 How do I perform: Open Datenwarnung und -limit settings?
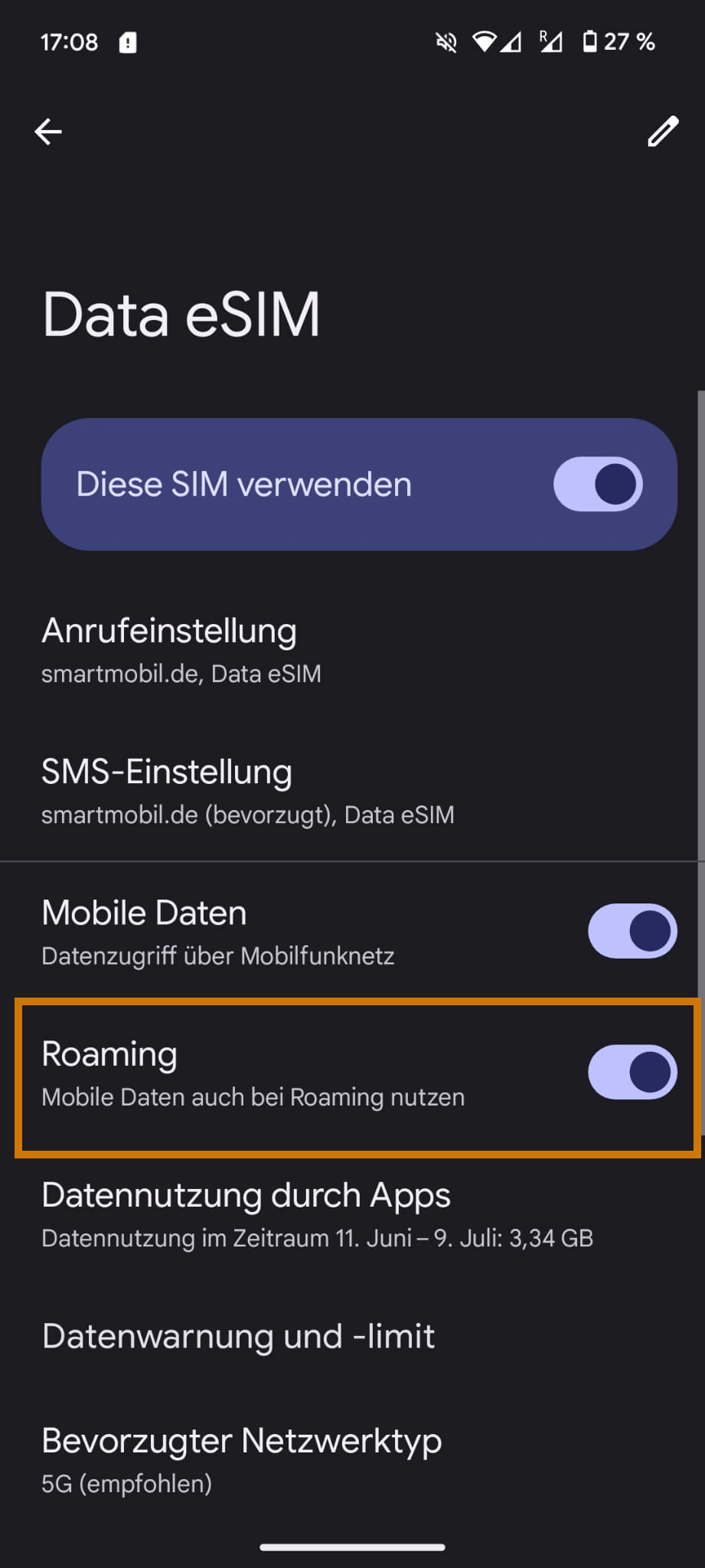[238, 1335]
